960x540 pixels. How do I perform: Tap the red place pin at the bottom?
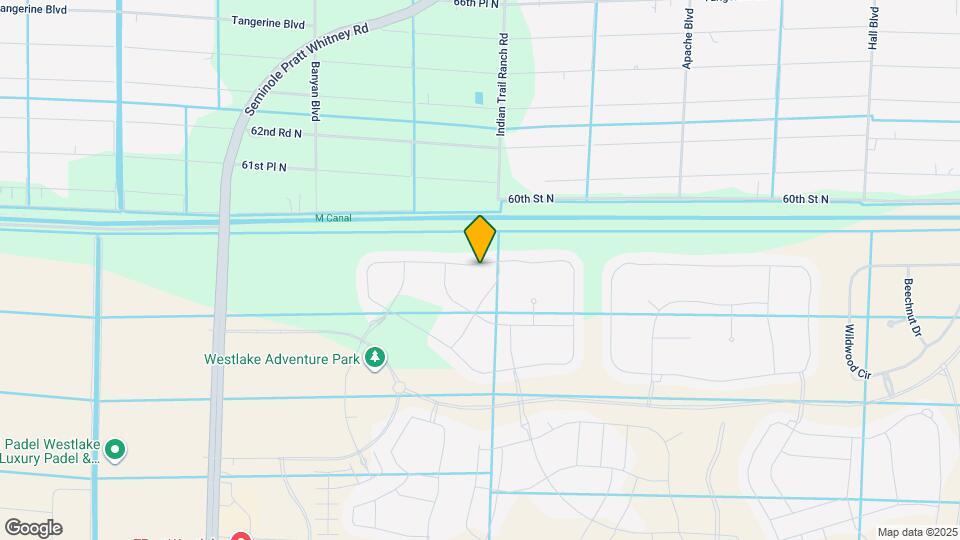tap(241, 536)
